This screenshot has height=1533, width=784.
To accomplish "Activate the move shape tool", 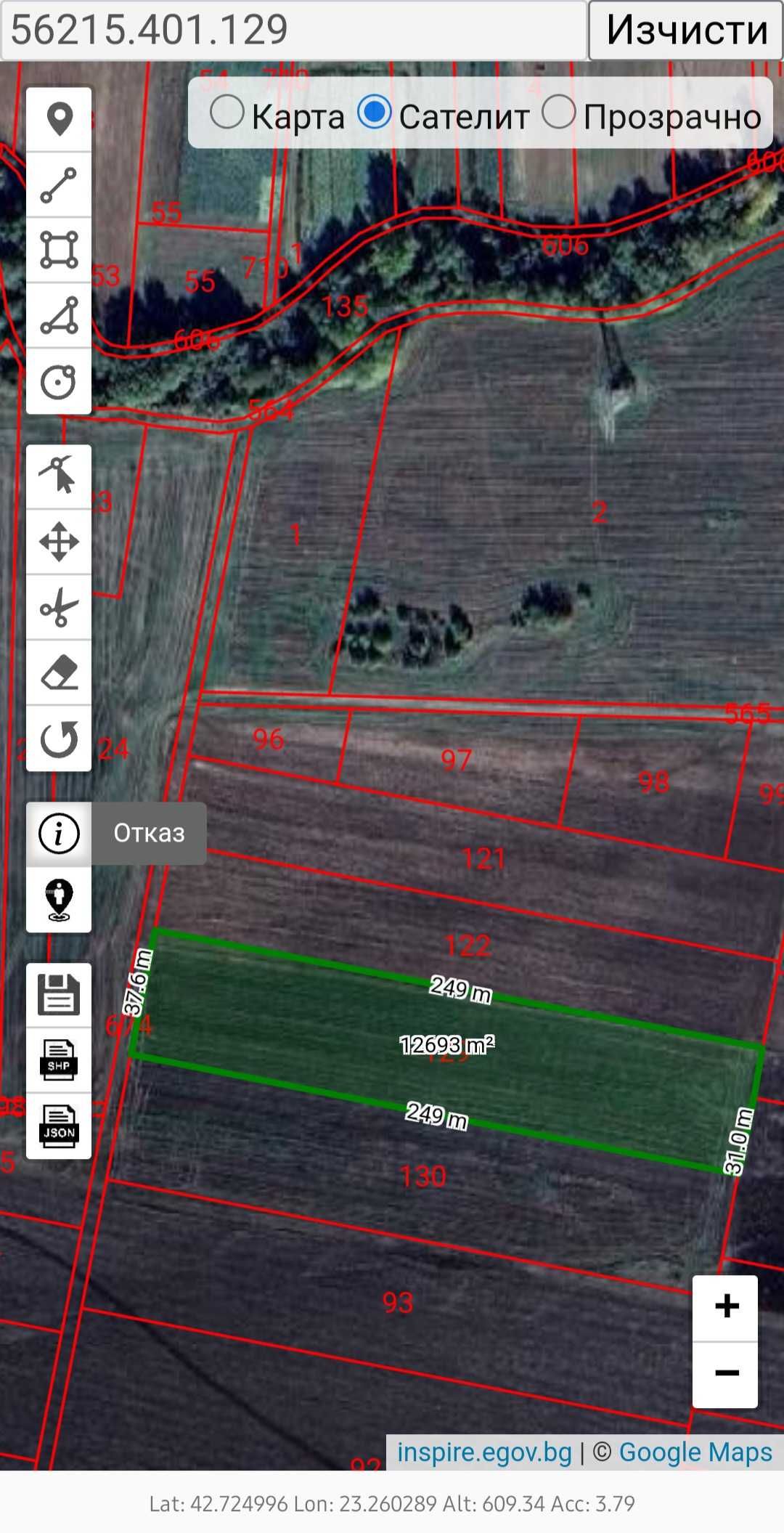I will point(59,542).
